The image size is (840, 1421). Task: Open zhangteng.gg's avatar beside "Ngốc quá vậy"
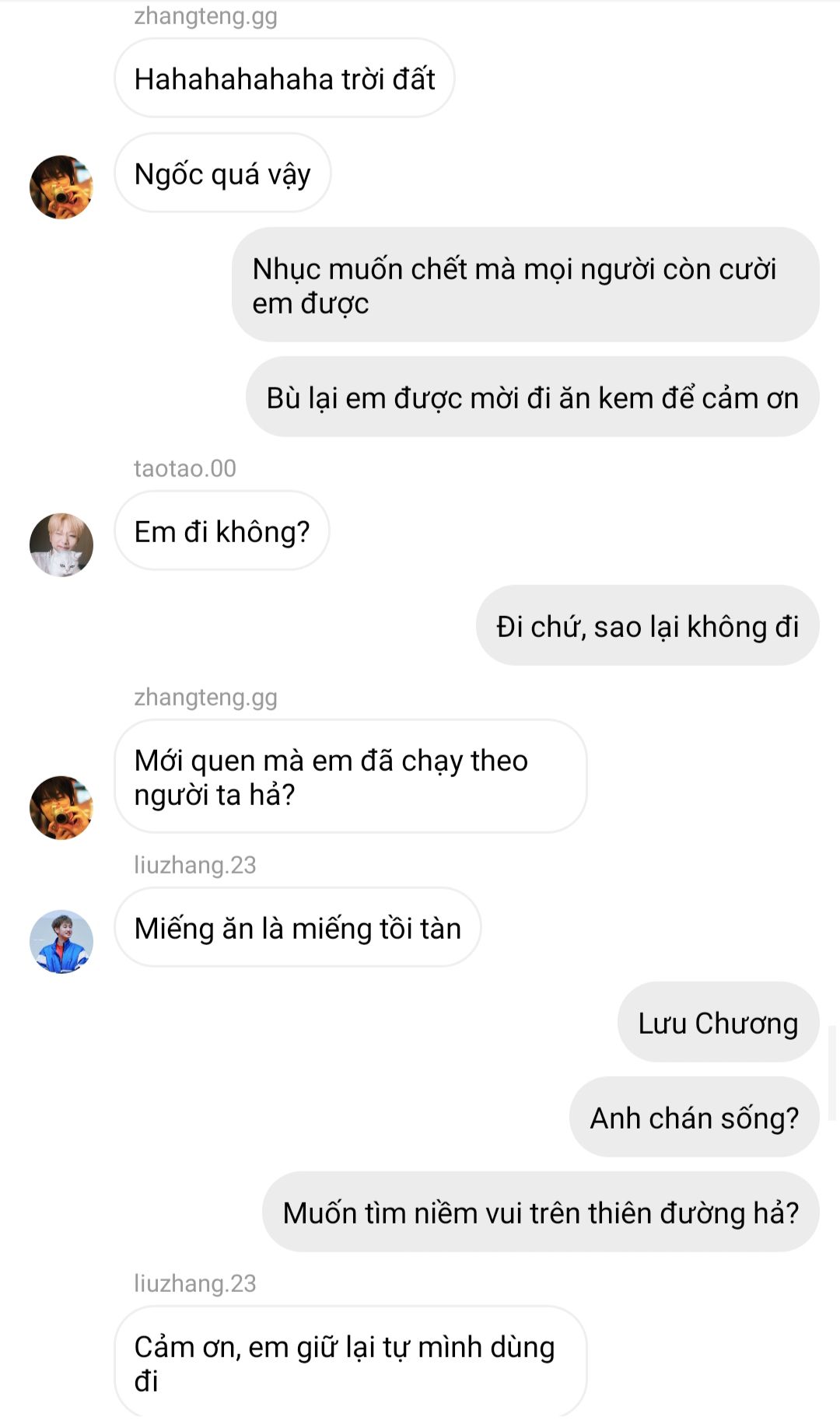tap(61, 187)
